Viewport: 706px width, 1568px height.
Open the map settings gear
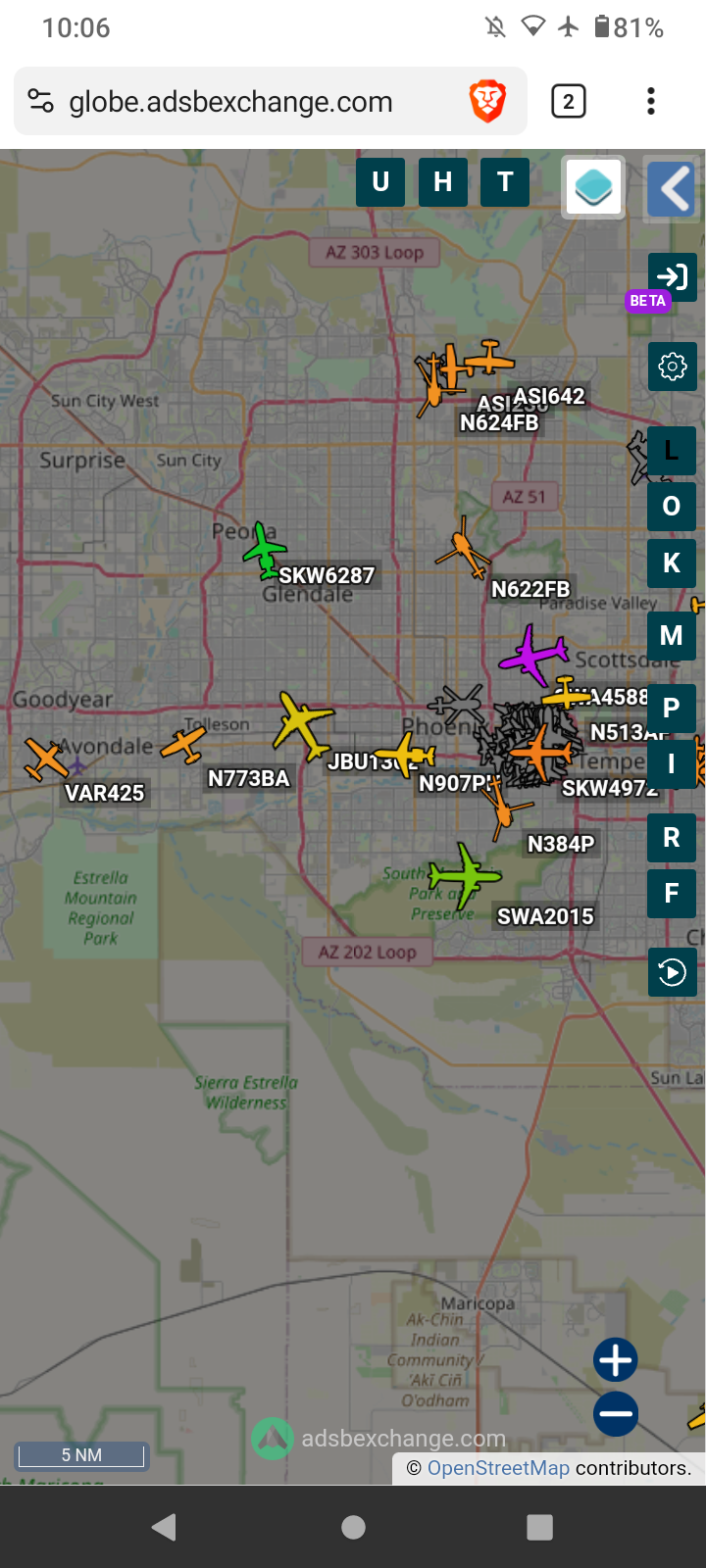(673, 367)
